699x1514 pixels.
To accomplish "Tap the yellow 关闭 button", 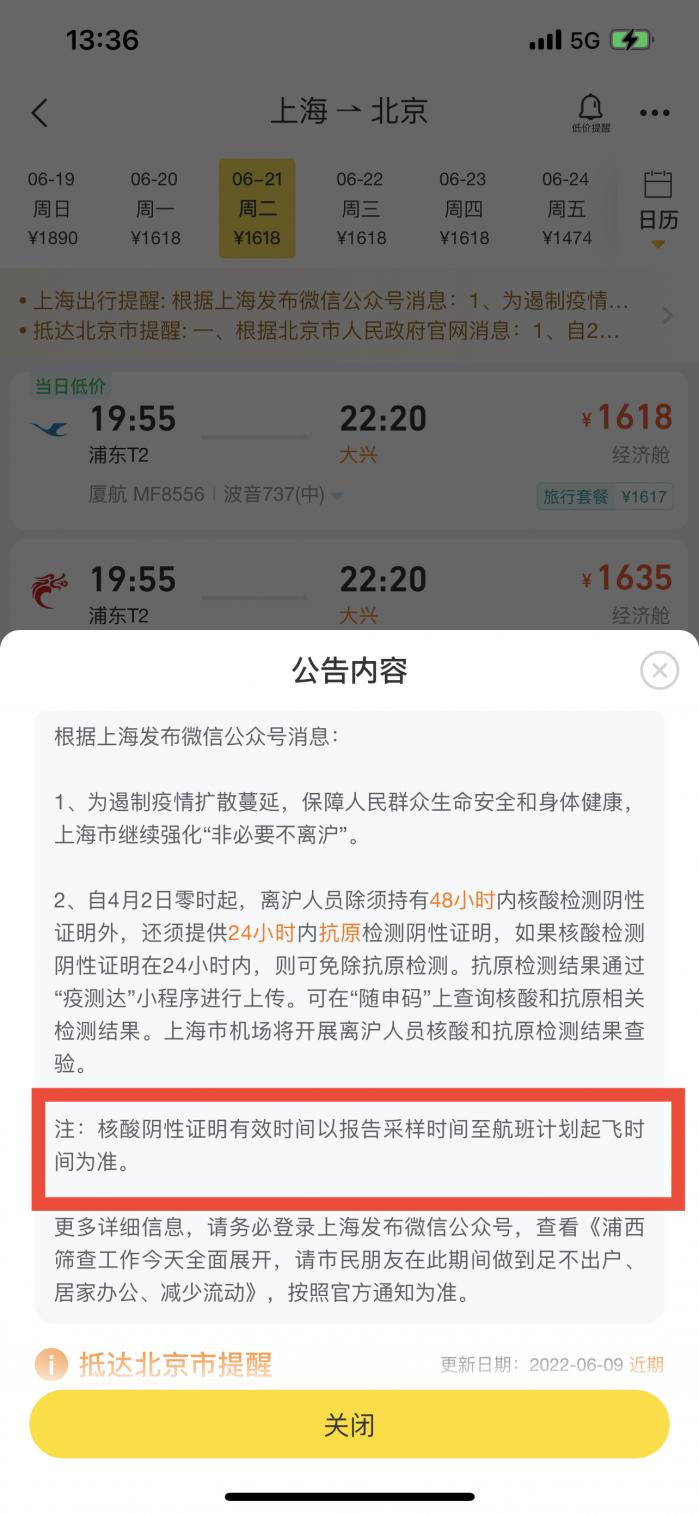I will point(349,1424).
